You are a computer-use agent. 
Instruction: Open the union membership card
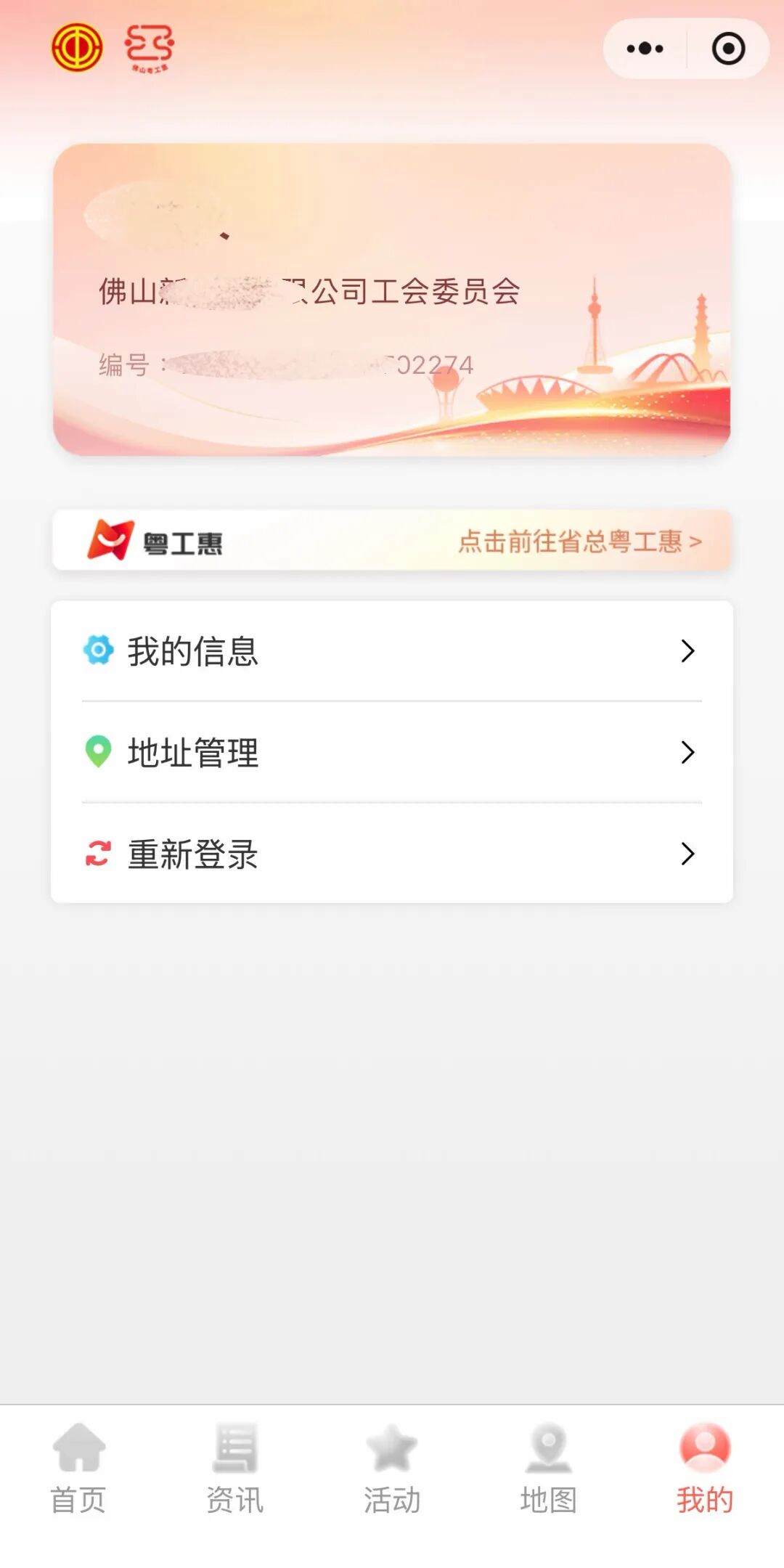tap(392, 299)
